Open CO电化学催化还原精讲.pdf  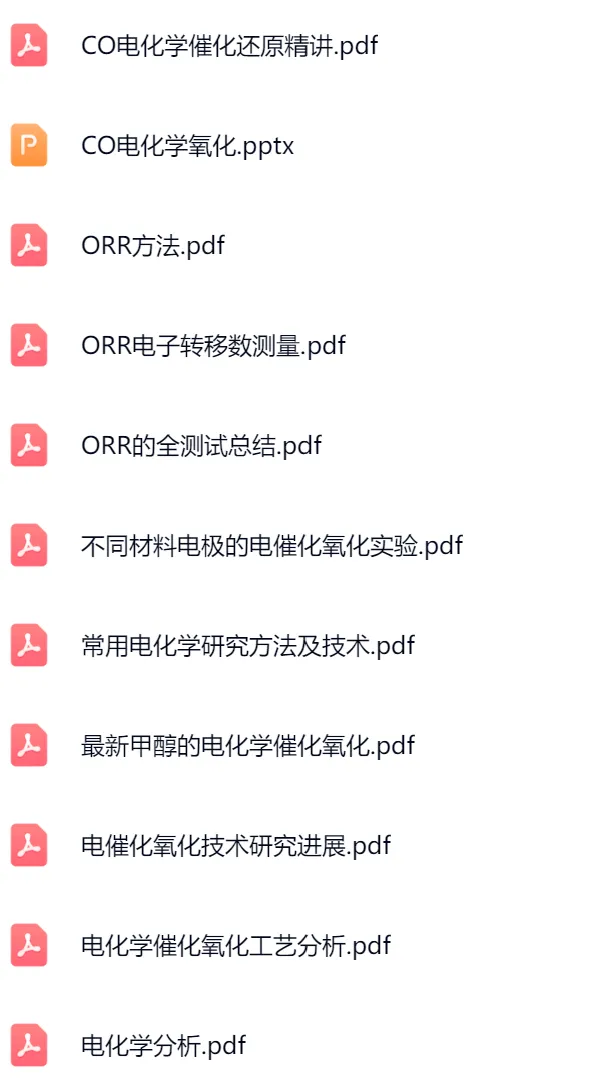point(229,46)
